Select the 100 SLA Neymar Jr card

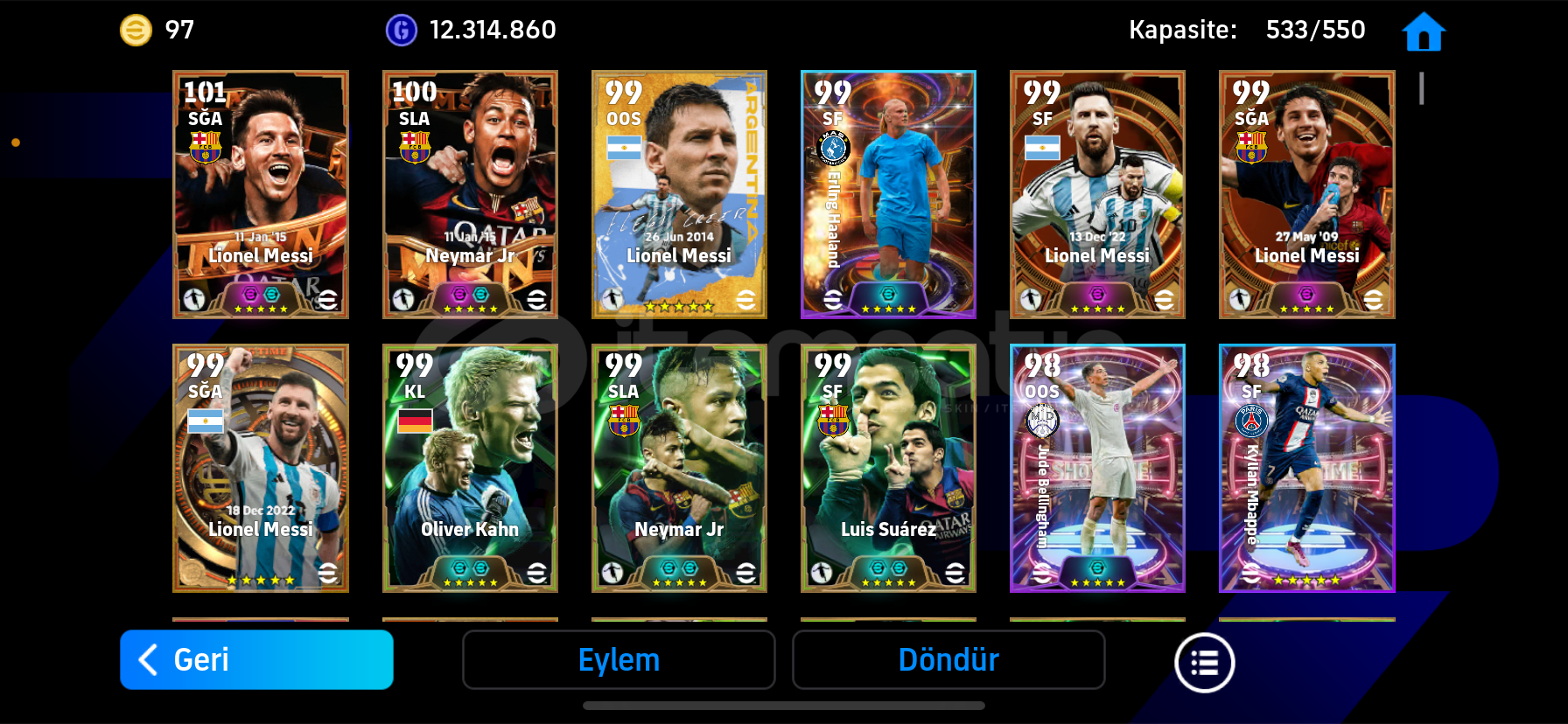pyautogui.click(x=470, y=194)
